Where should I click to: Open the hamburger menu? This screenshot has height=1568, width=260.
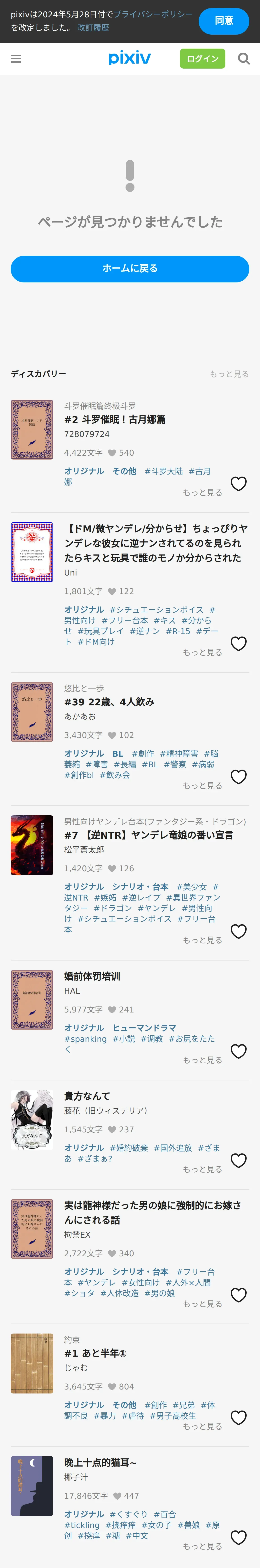pyautogui.click(x=16, y=58)
